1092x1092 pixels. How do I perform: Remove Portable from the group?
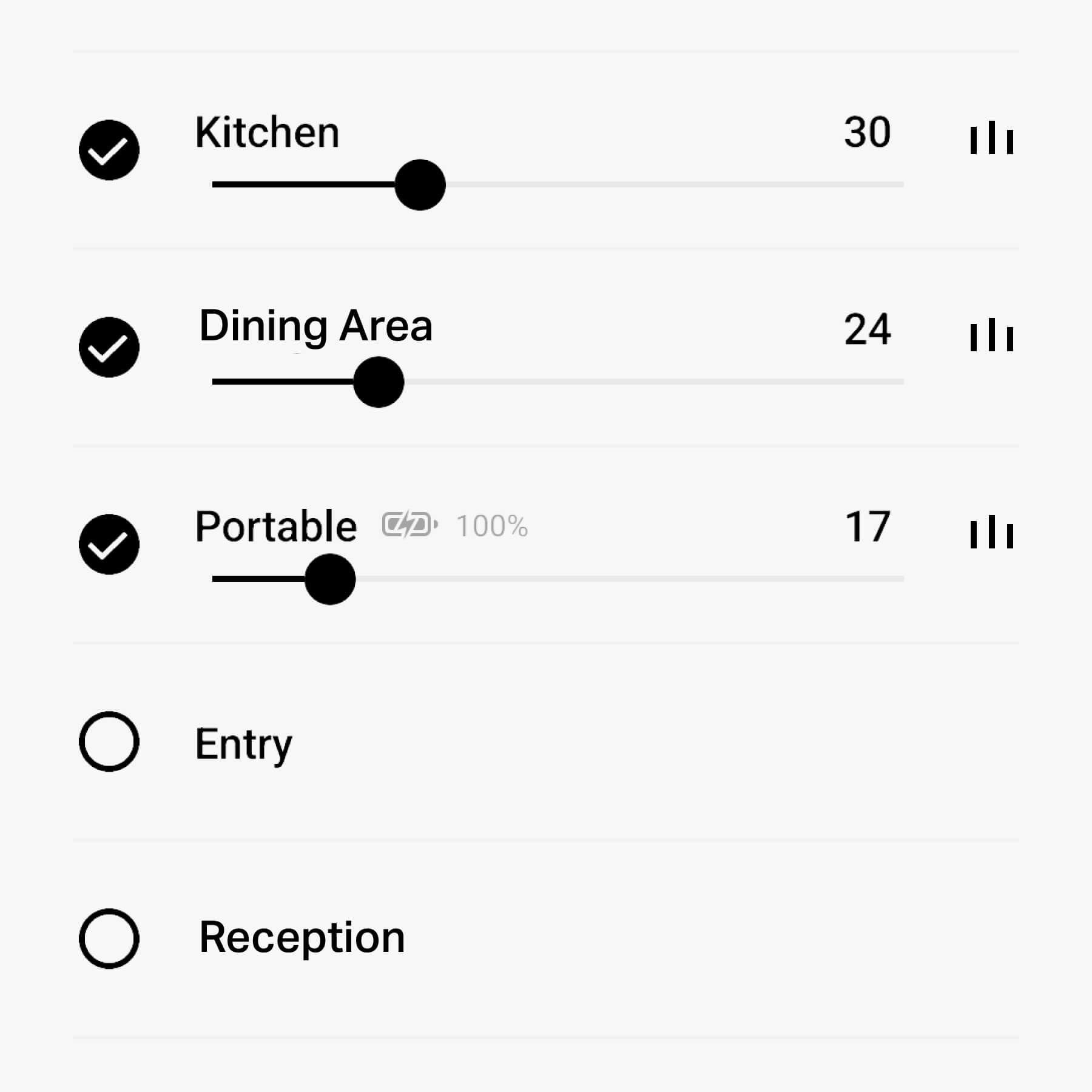(109, 544)
